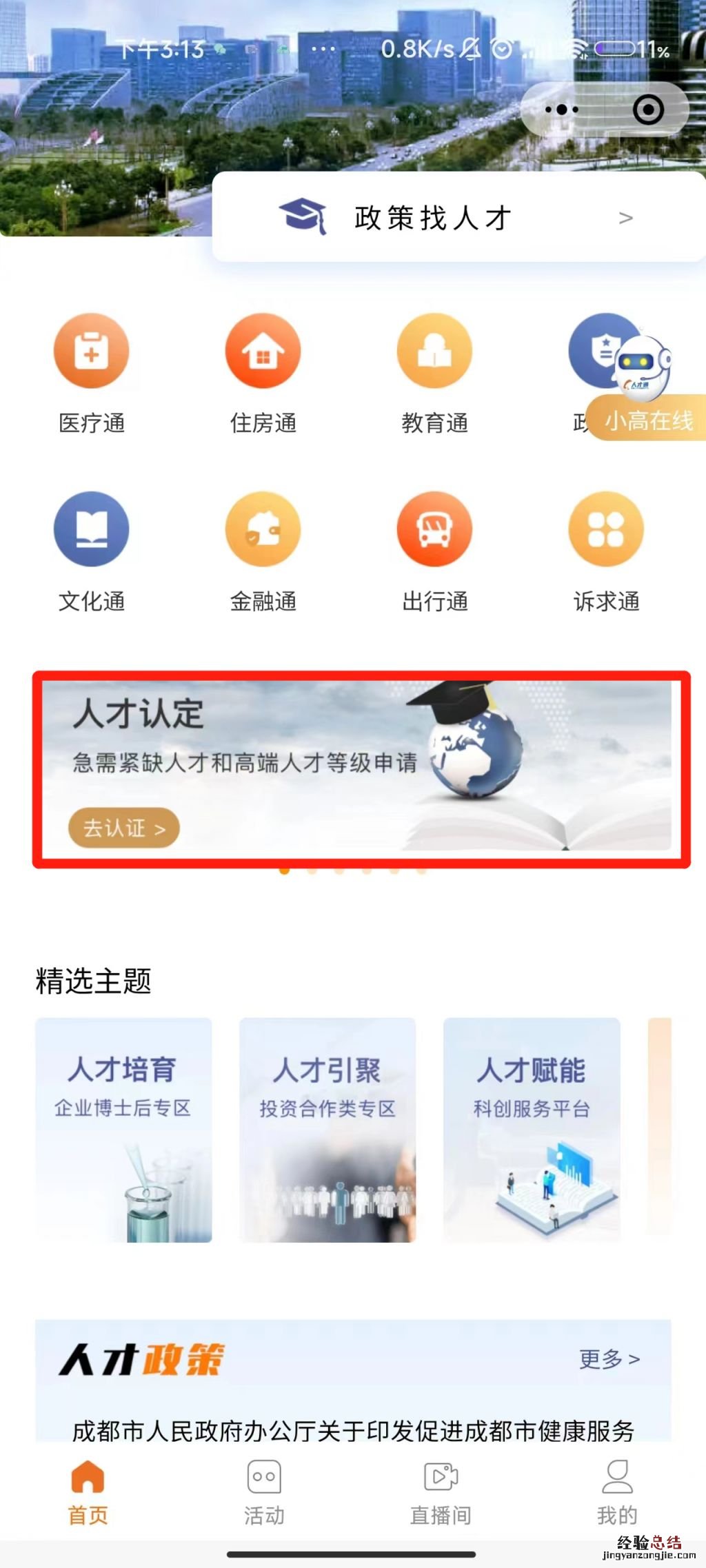This screenshot has width=706, height=1568.
Task: Close the mini program via circle icon
Action: [648, 110]
